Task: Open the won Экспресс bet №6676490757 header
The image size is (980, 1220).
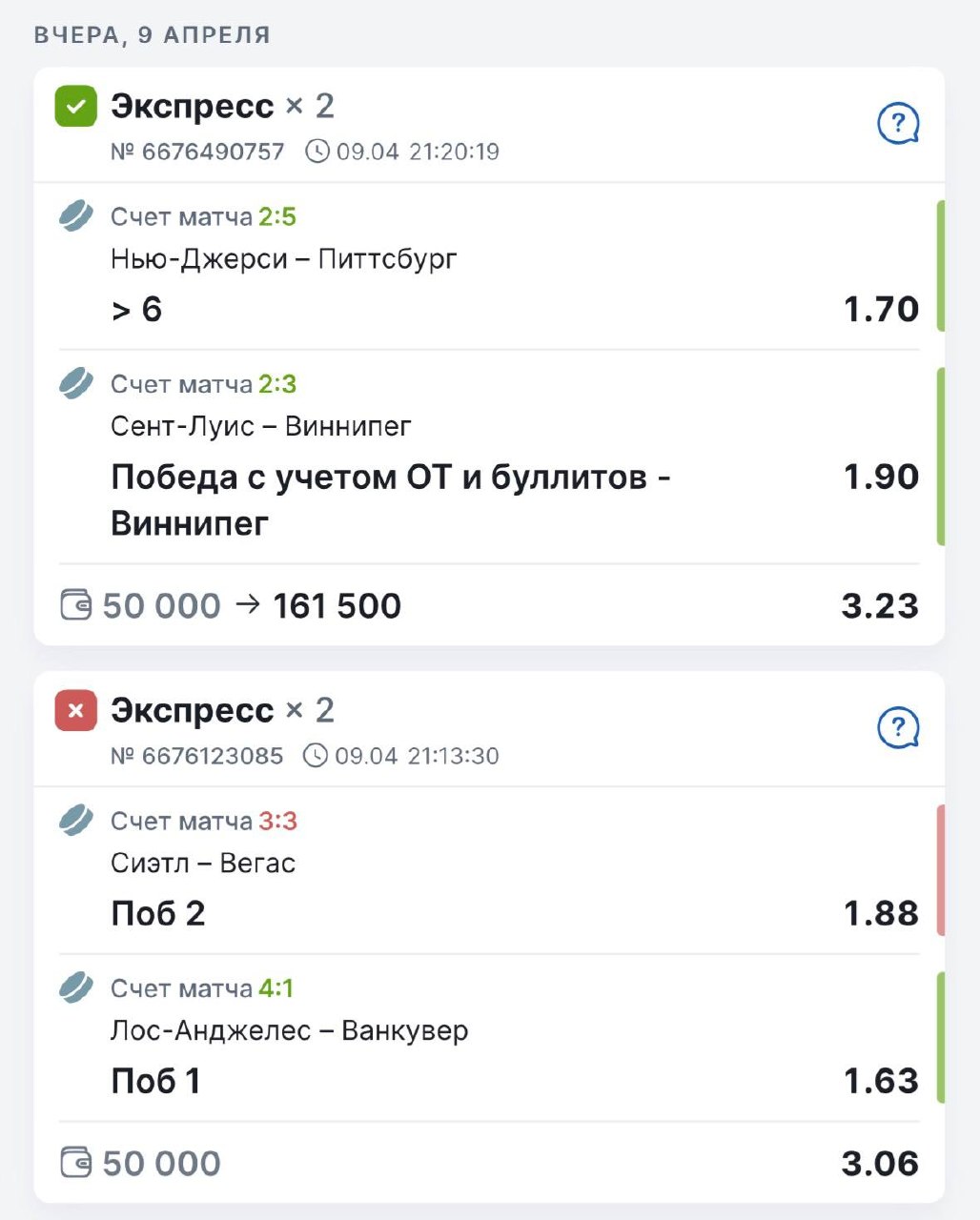Action: (x=489, y=125)
